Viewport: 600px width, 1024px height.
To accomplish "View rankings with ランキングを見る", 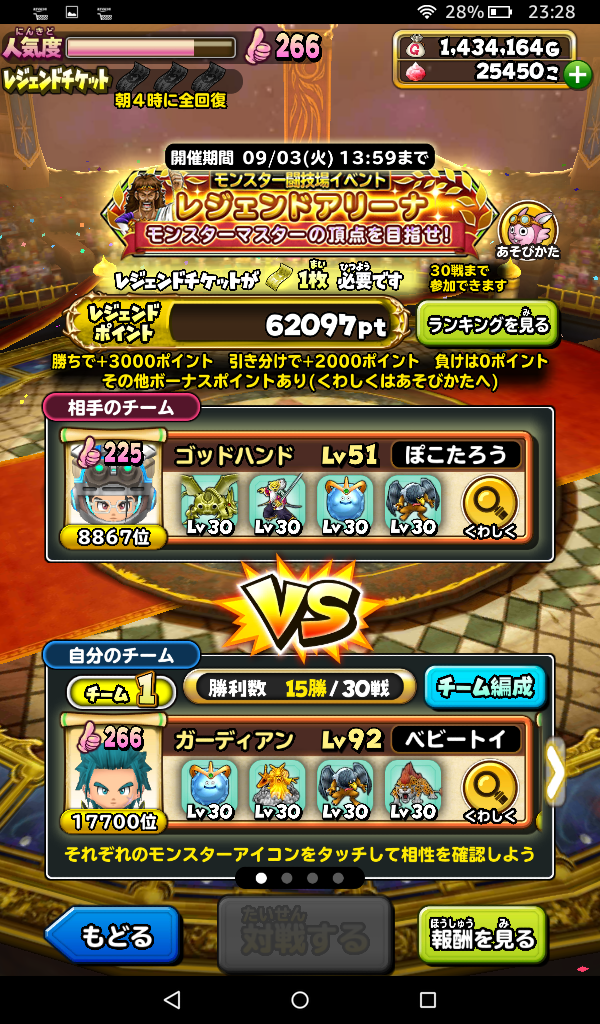I will click(487, 324).
